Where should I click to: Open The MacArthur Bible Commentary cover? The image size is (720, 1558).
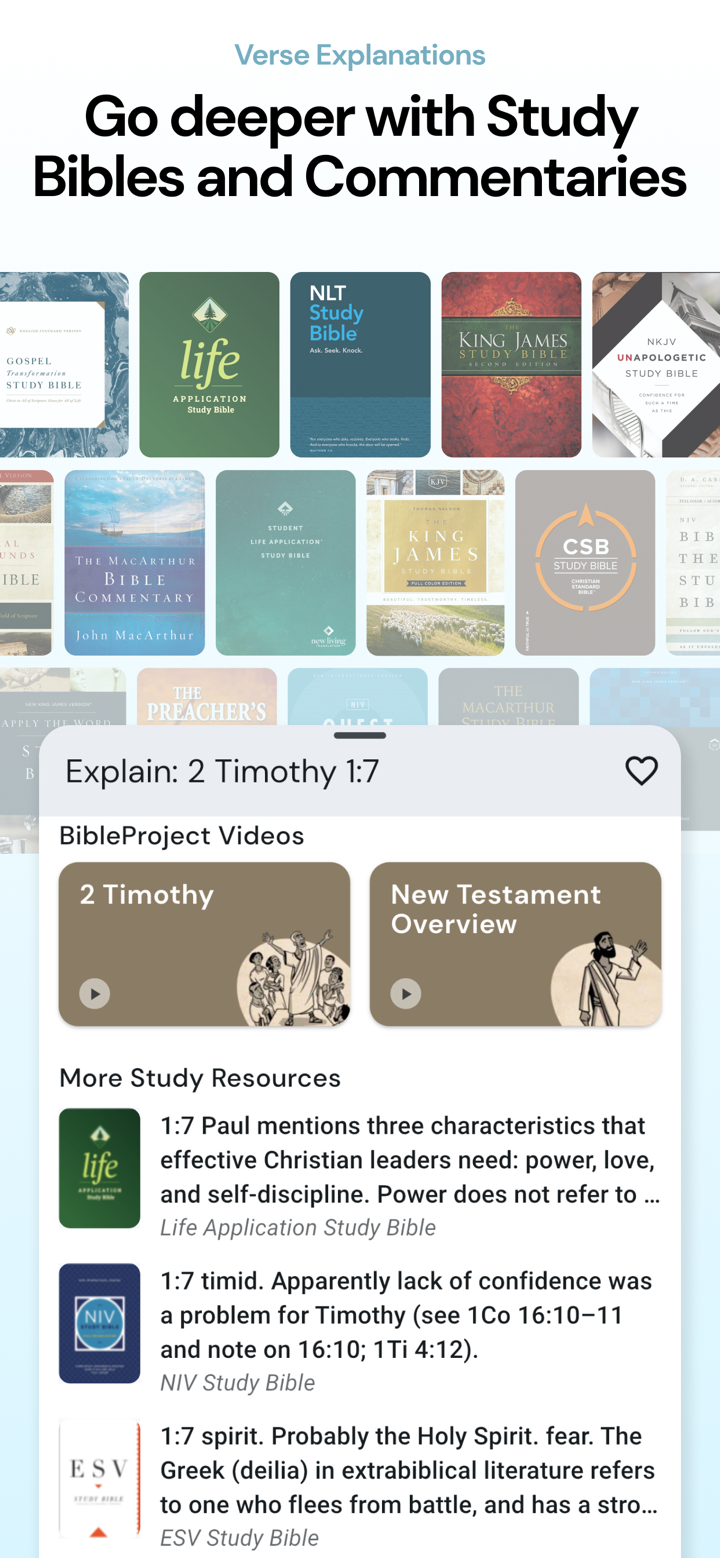134,562
